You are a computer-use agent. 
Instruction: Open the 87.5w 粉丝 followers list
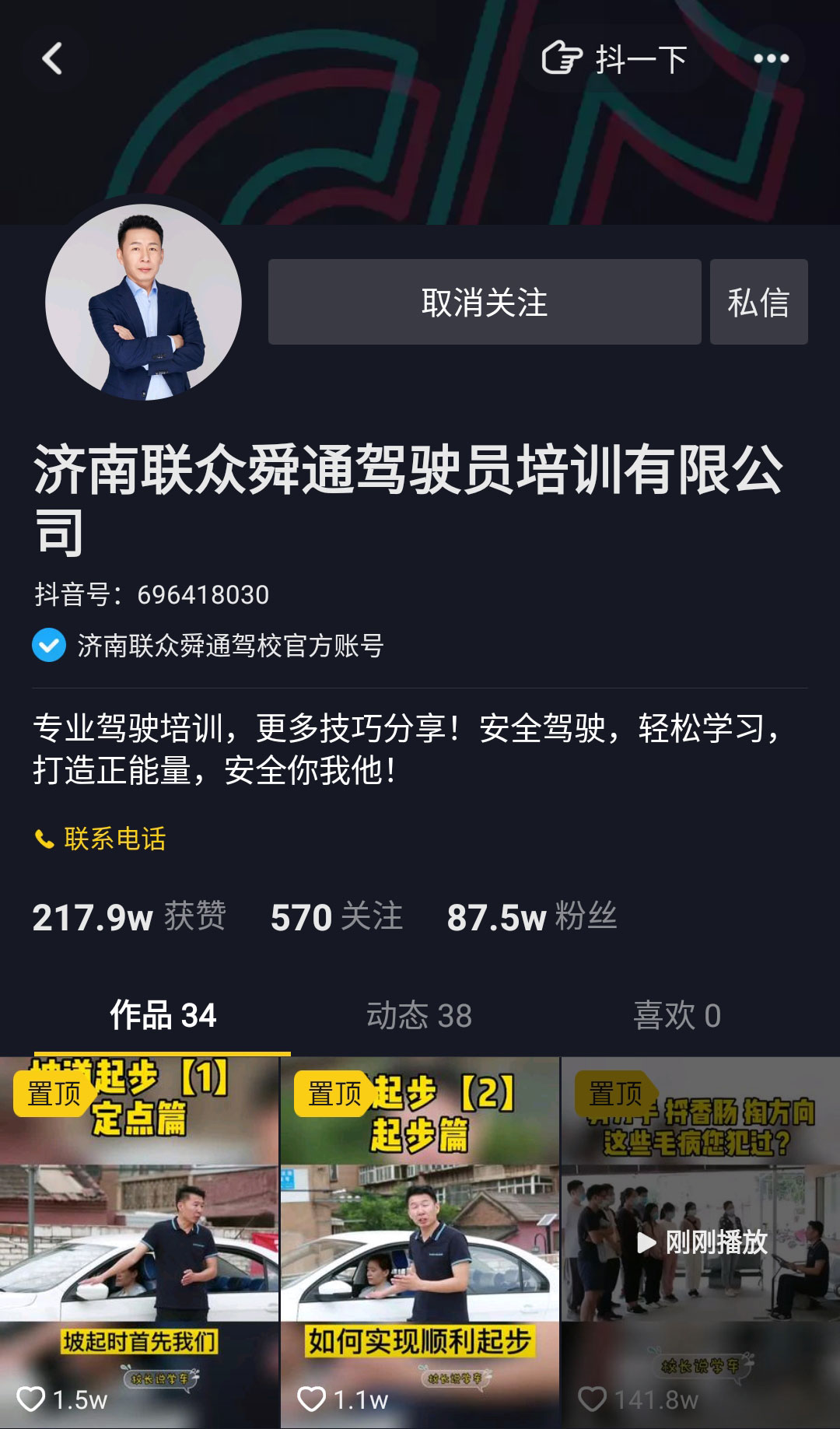(531, 916)
